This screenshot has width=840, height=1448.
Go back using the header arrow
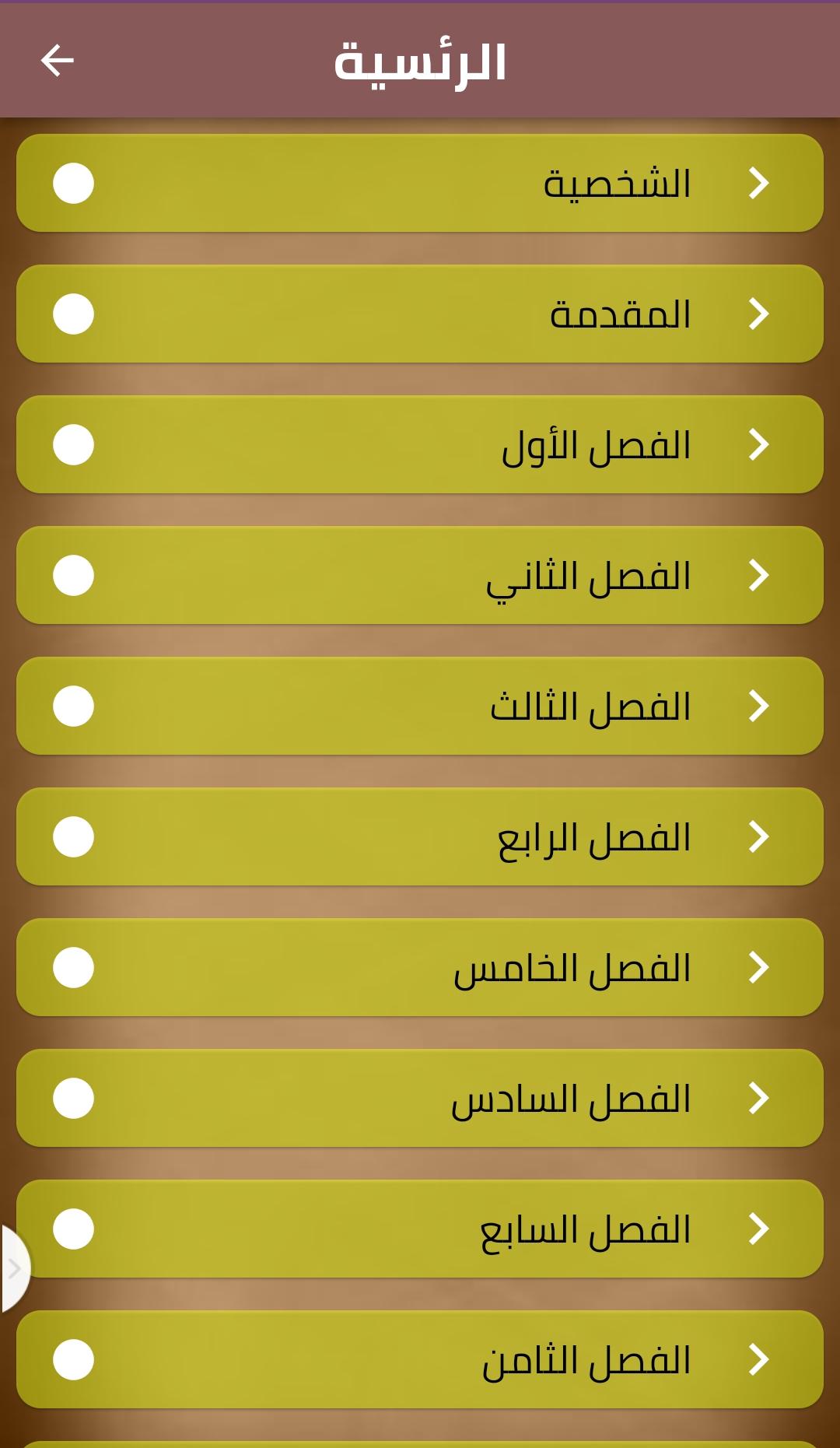coord(57,61)
